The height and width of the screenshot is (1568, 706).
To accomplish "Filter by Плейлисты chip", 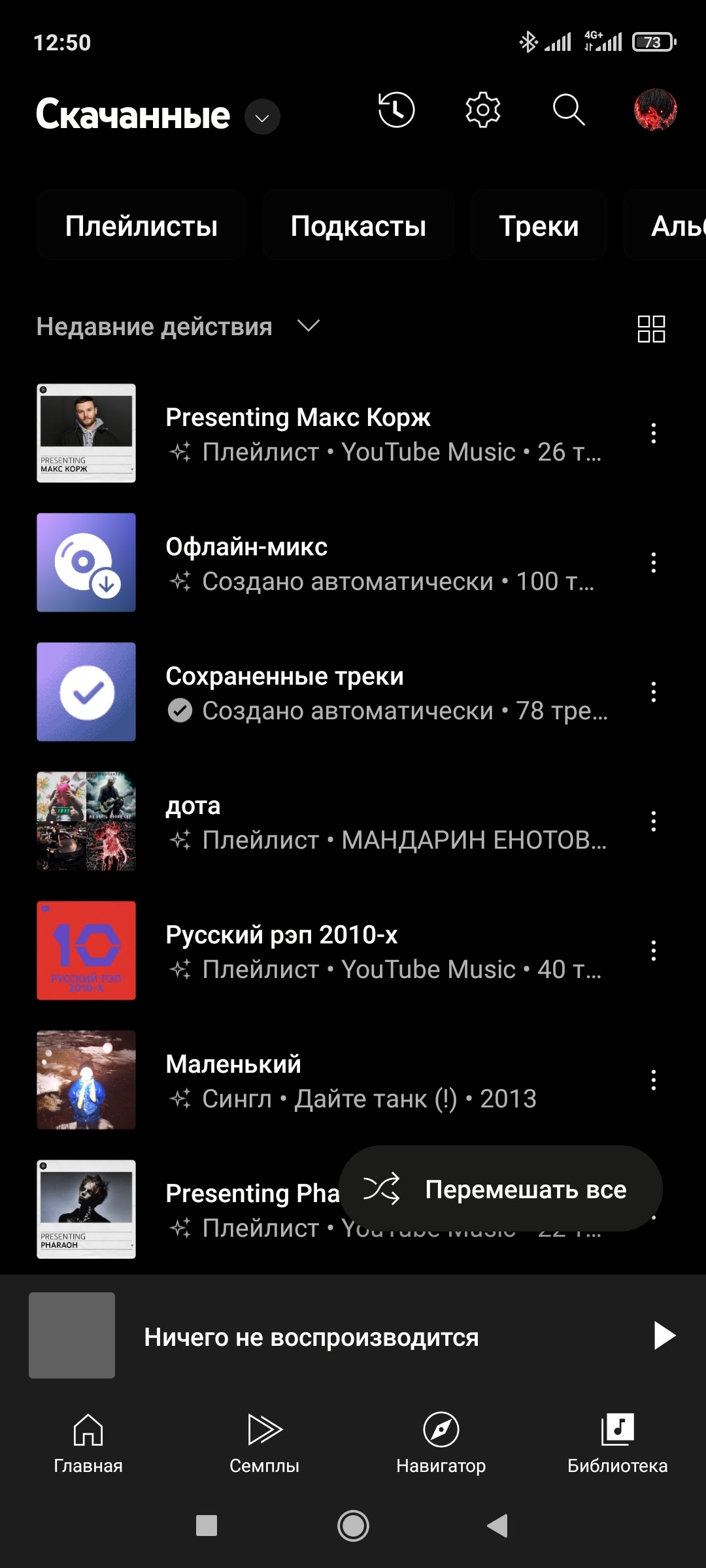I will coord(141,226).
